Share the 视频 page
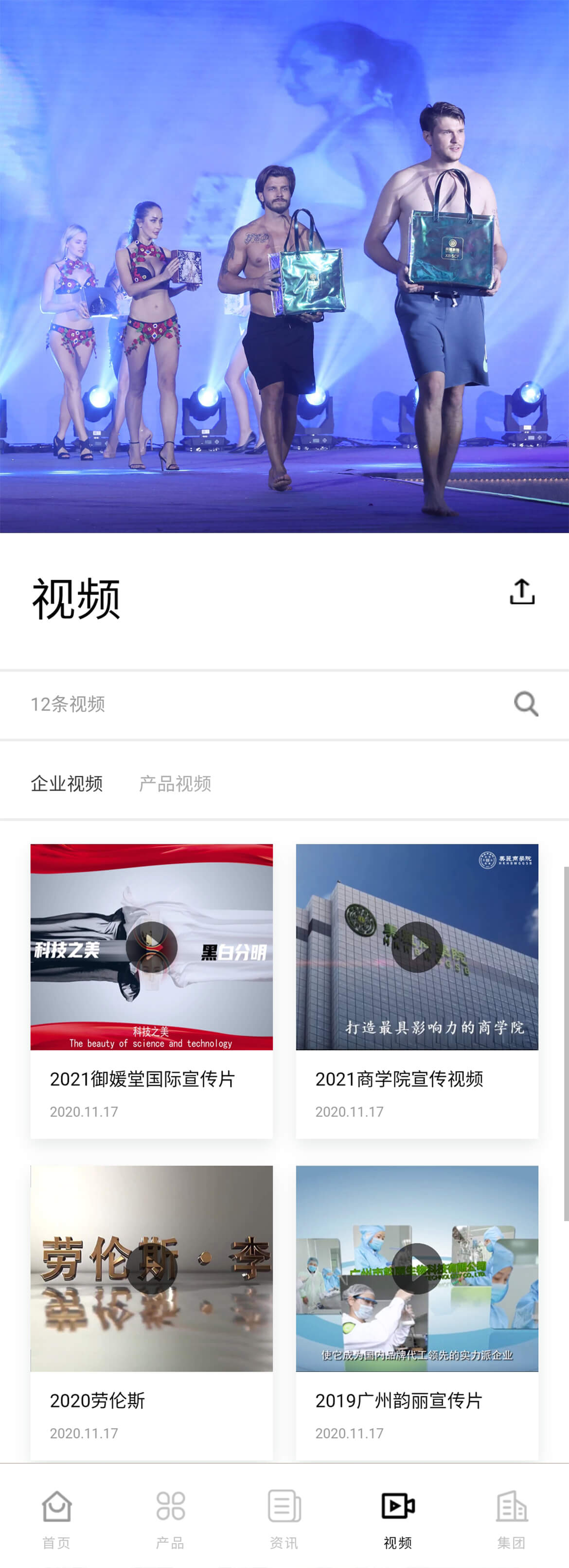Image resolution: width=569 pixels, height=1568 pixels. (x=521, y=592)
